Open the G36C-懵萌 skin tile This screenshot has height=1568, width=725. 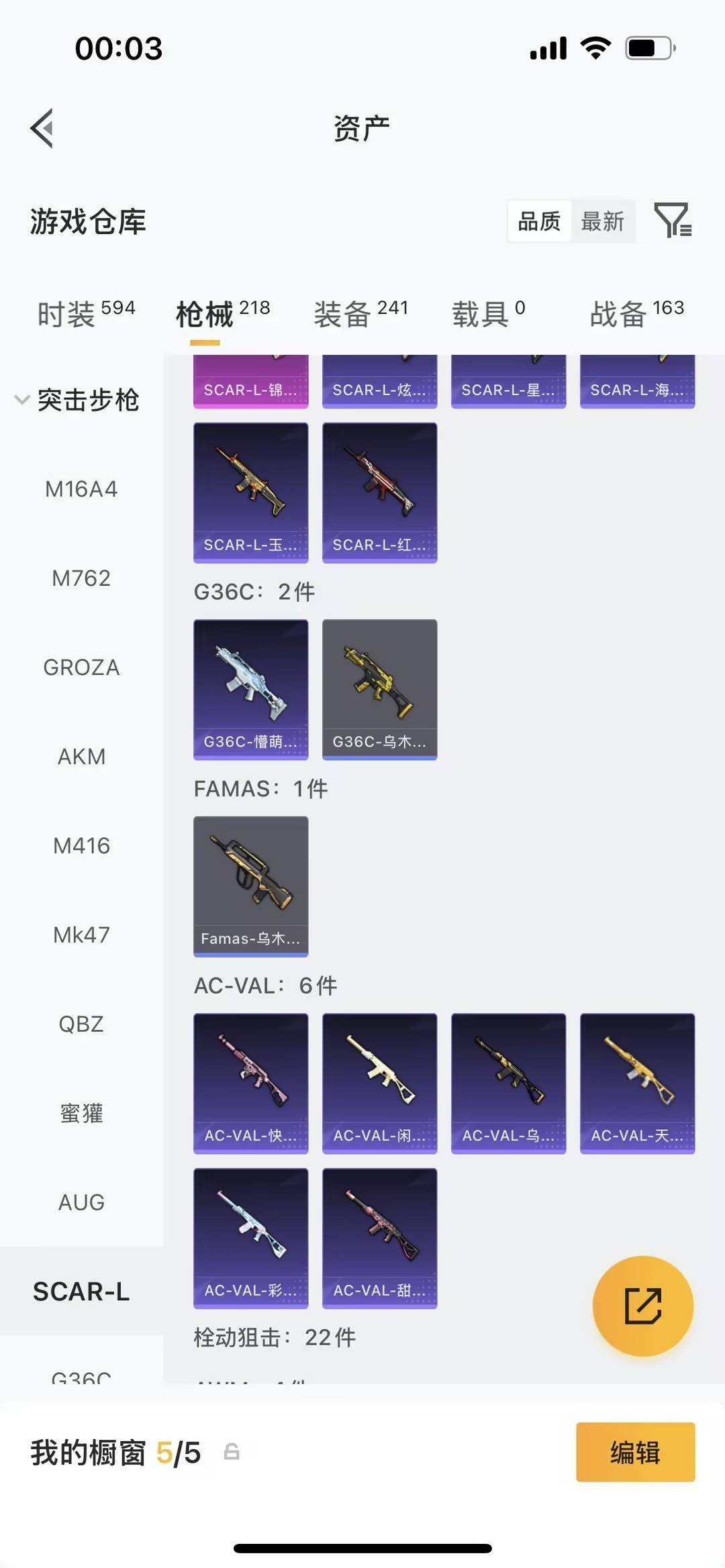(x=250, y=689)
